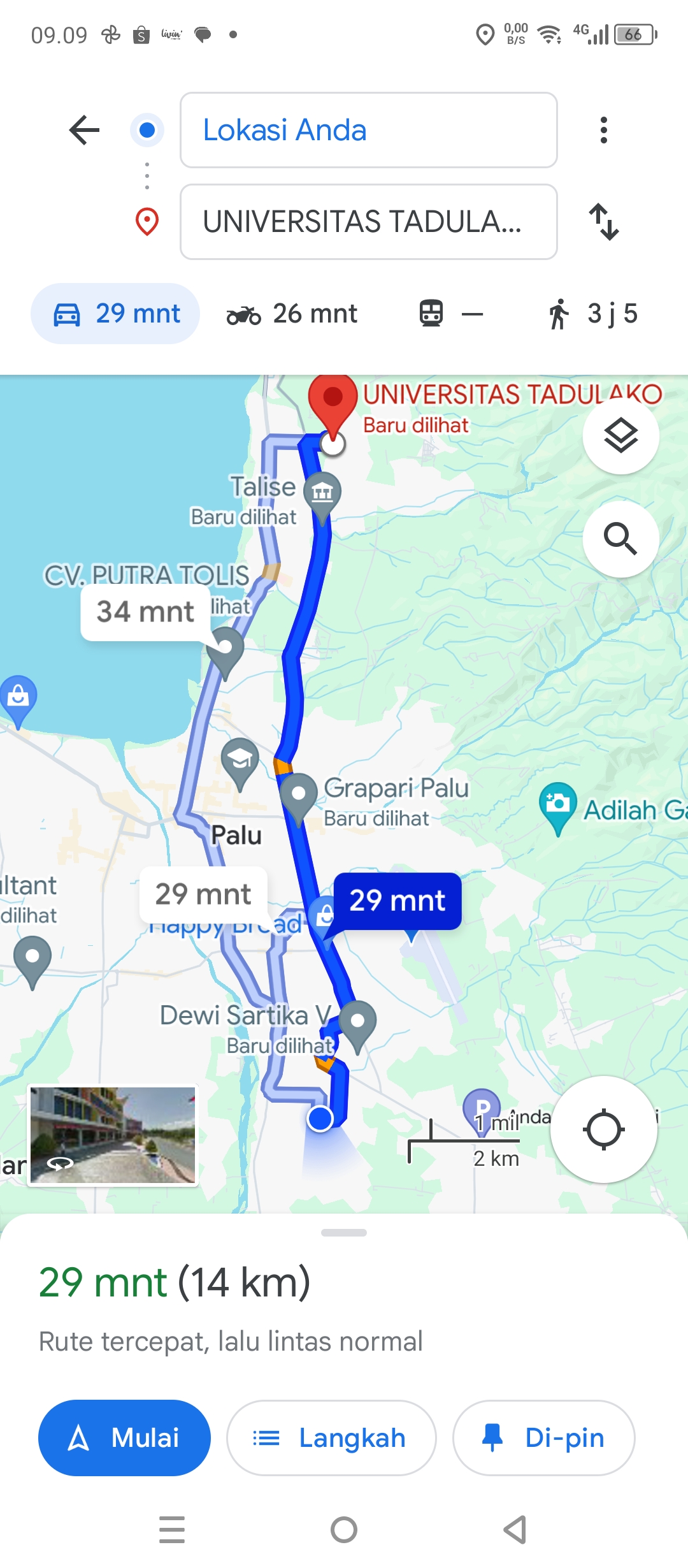
Task: Center map on my location
Action: [x=603, y=1129]
